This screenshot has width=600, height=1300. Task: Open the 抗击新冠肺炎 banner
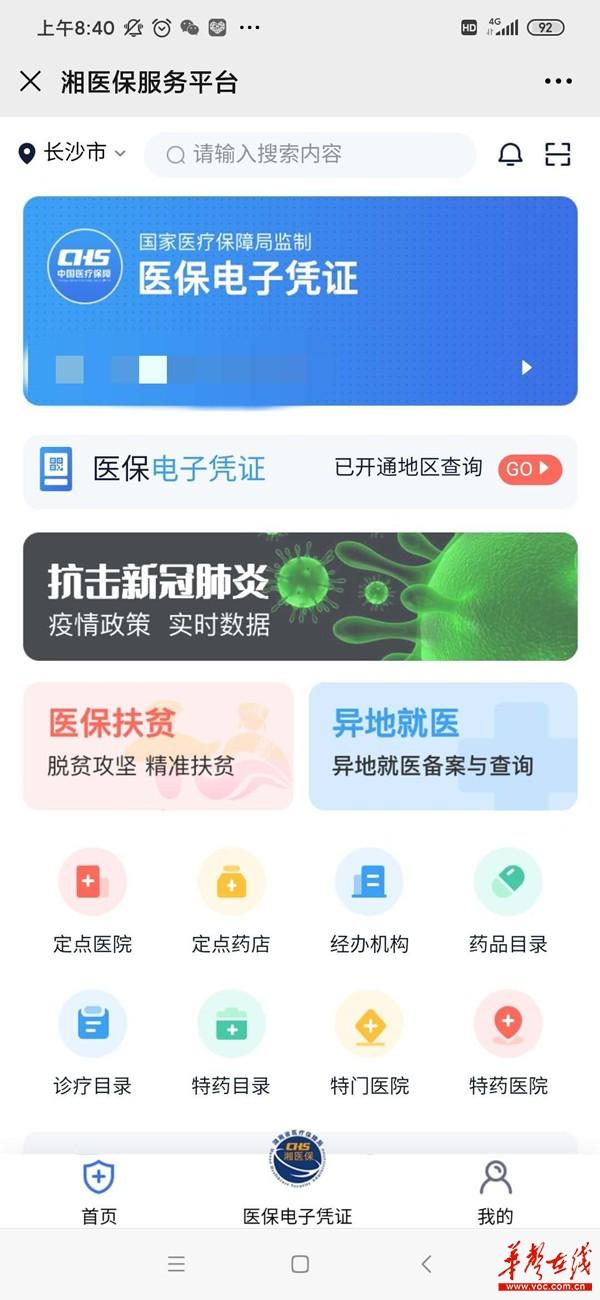coord(300,596)
